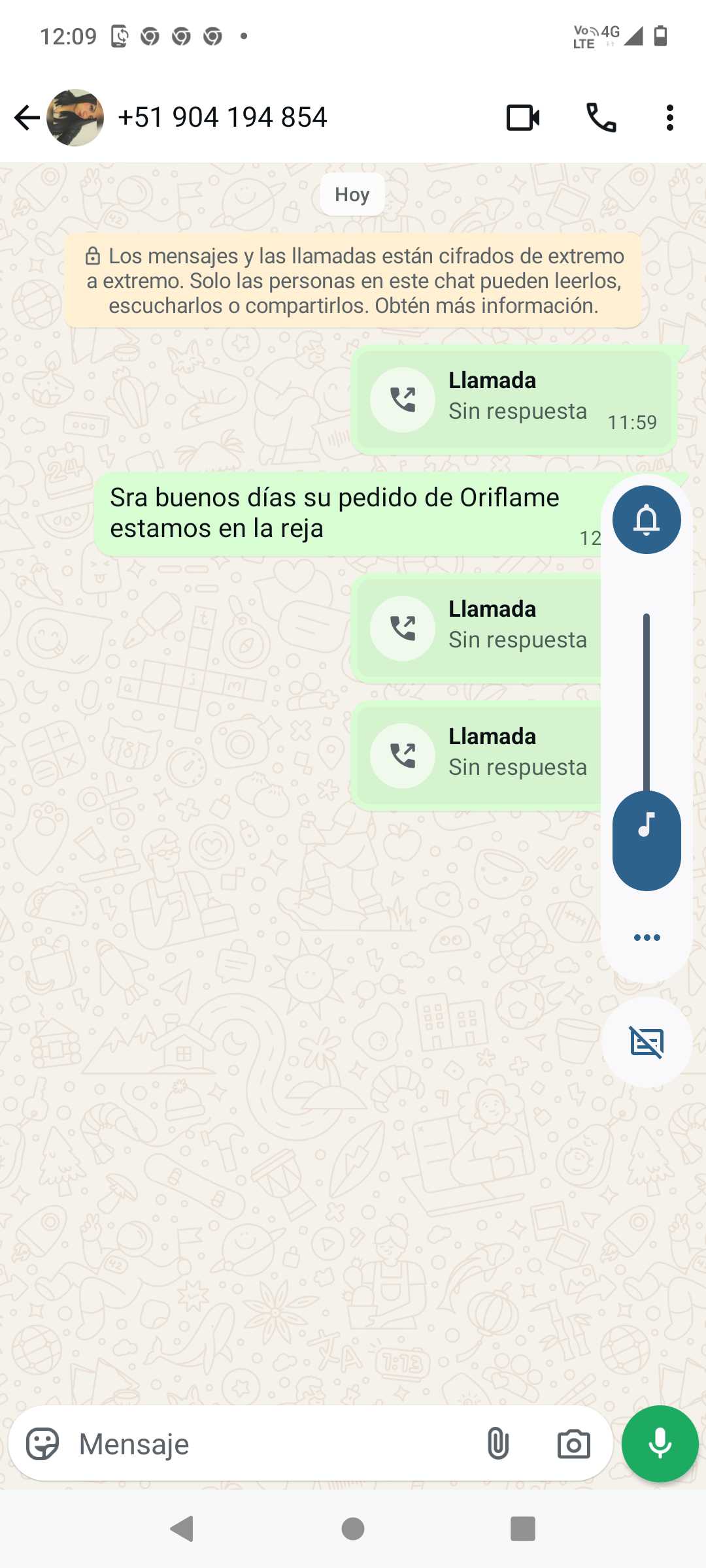Open contact profile for +51 904 194 854

[x=222, y=118]
